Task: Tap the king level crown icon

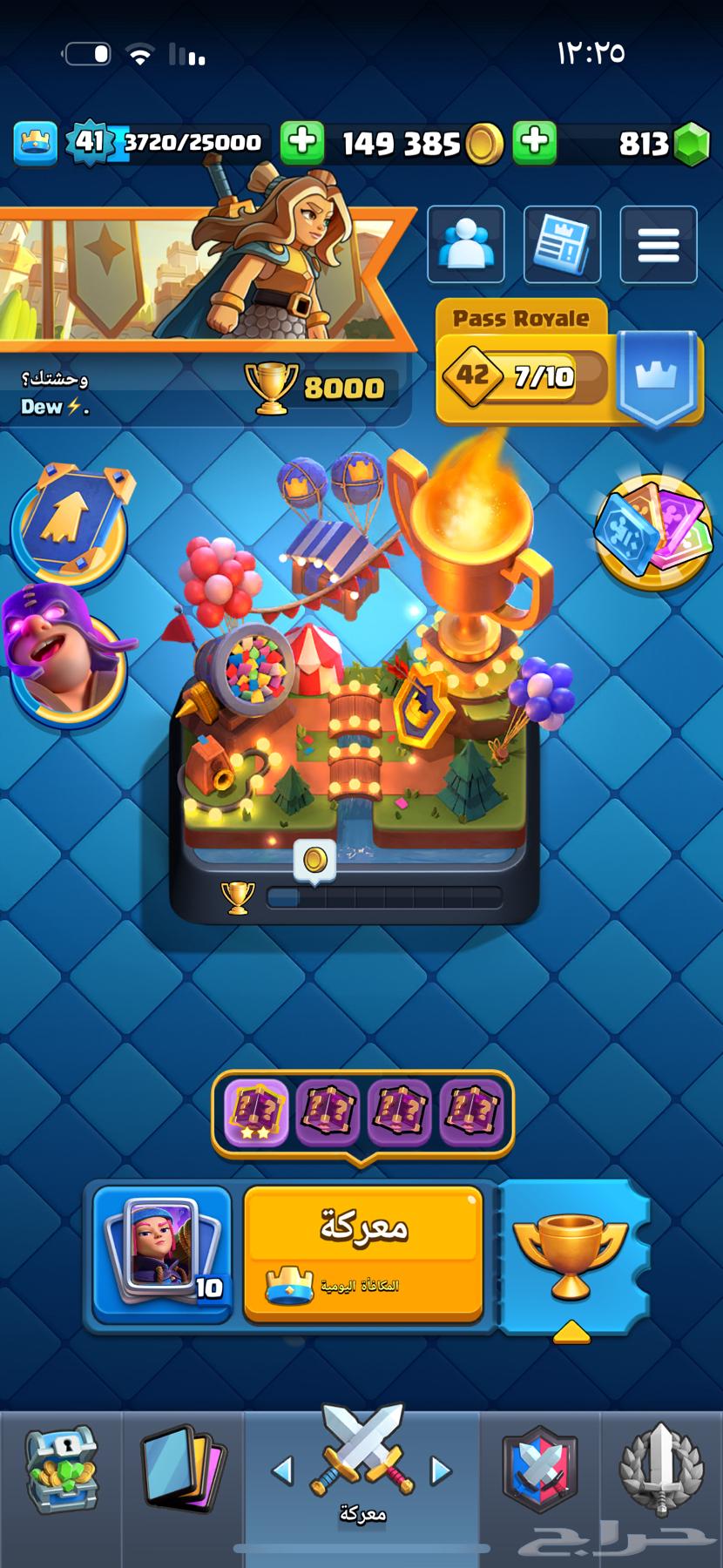Action: [36, 142]
